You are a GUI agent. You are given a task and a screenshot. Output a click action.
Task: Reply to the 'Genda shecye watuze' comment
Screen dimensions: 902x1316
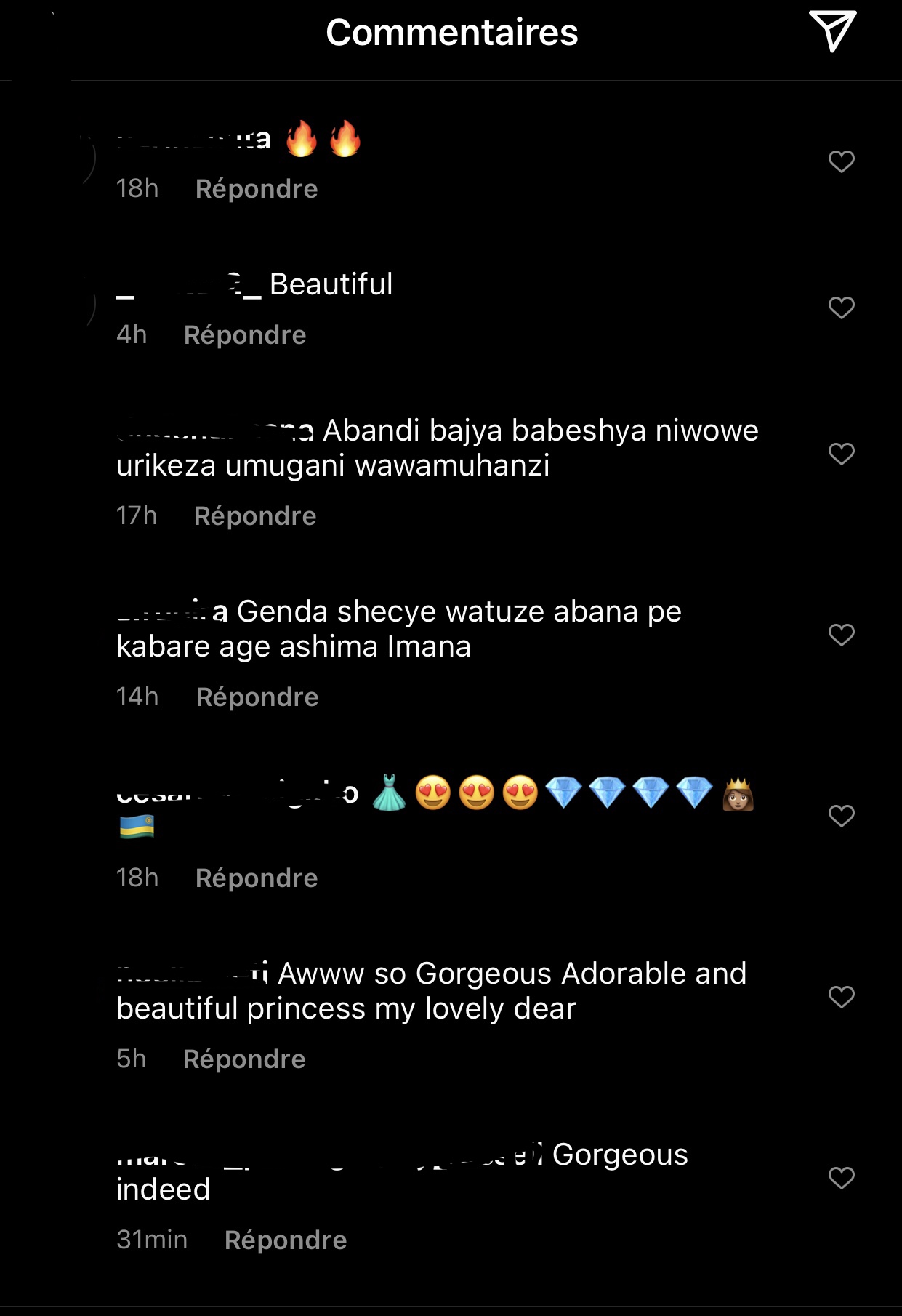(257, 697)
